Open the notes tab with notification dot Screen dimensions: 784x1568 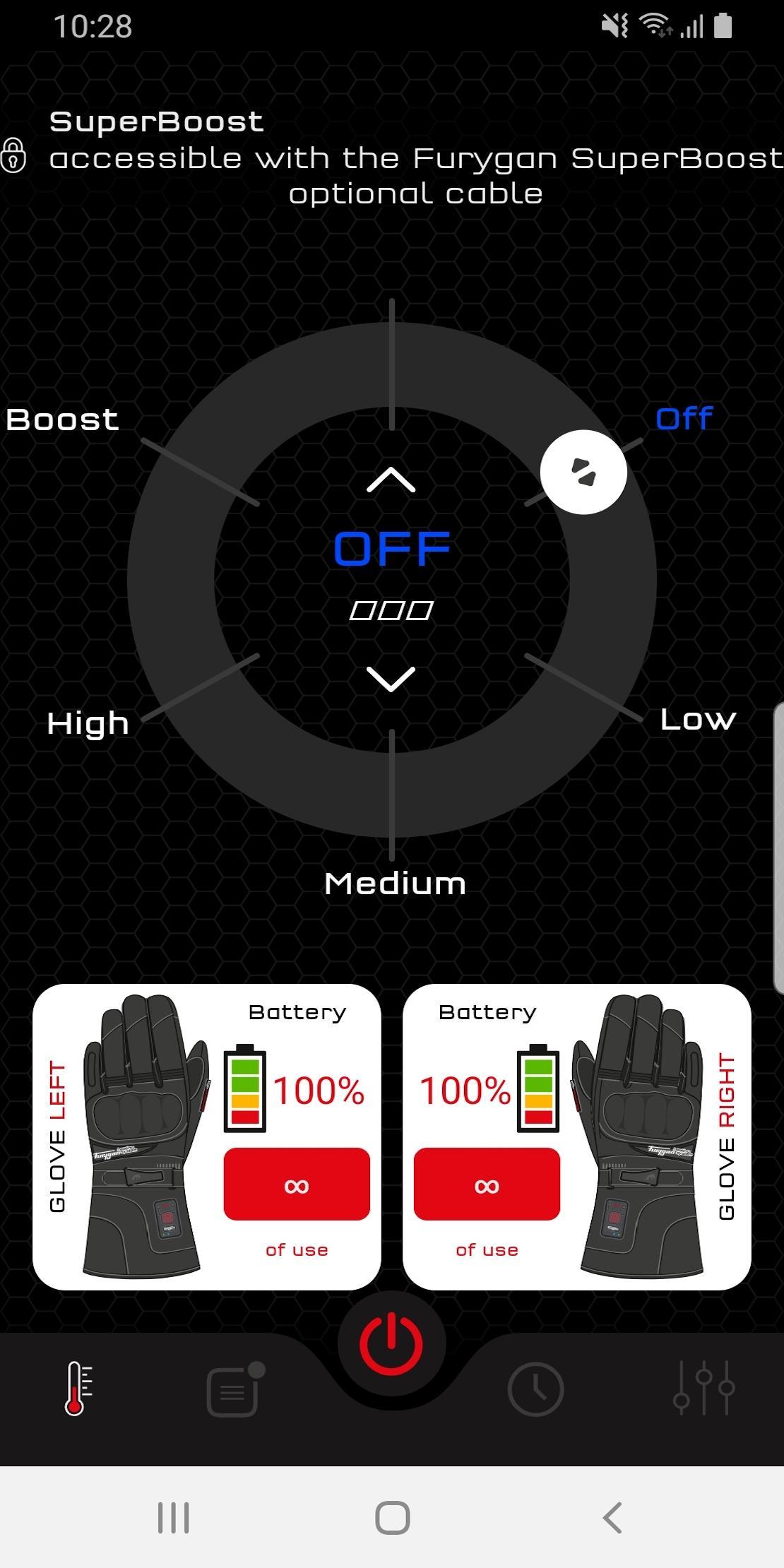(235, 1389)
